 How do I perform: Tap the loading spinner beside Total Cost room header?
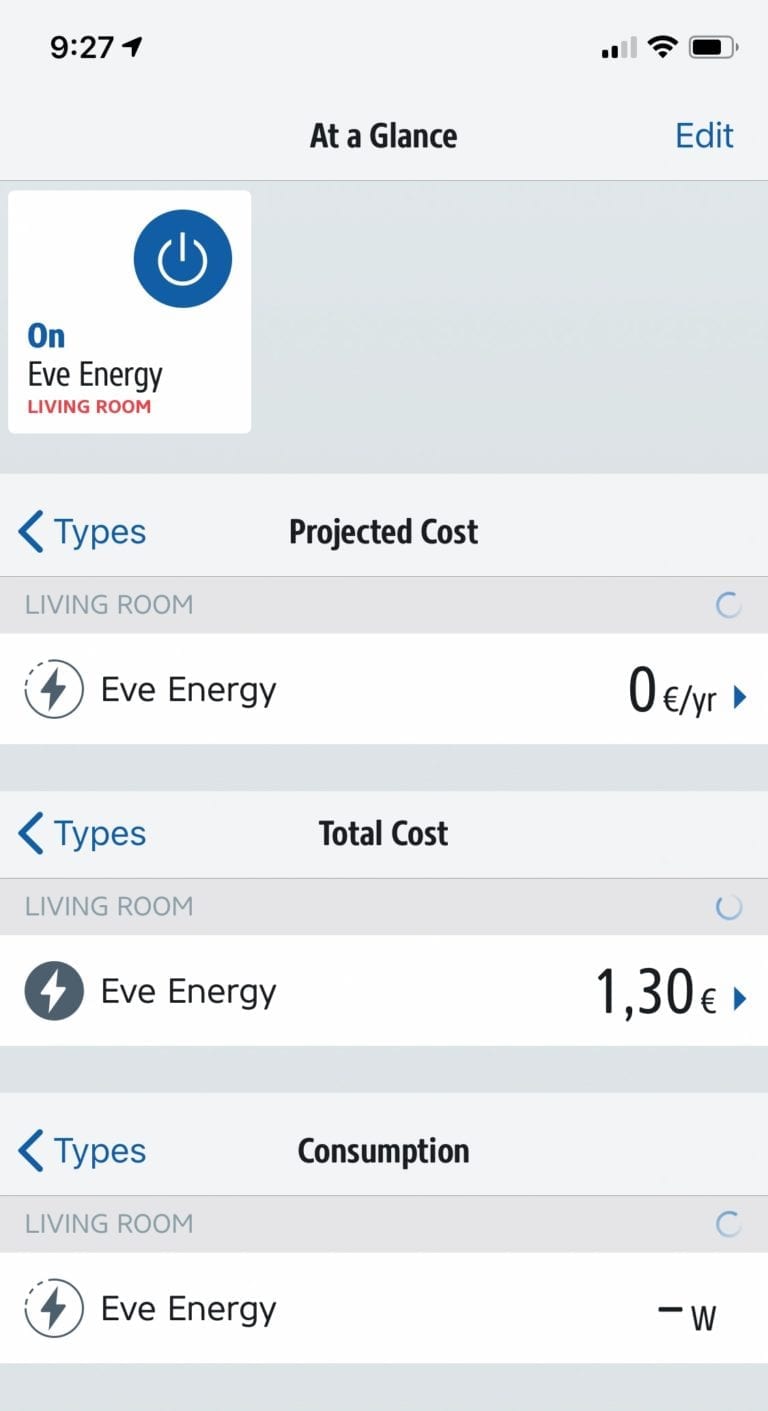point(729,907)
